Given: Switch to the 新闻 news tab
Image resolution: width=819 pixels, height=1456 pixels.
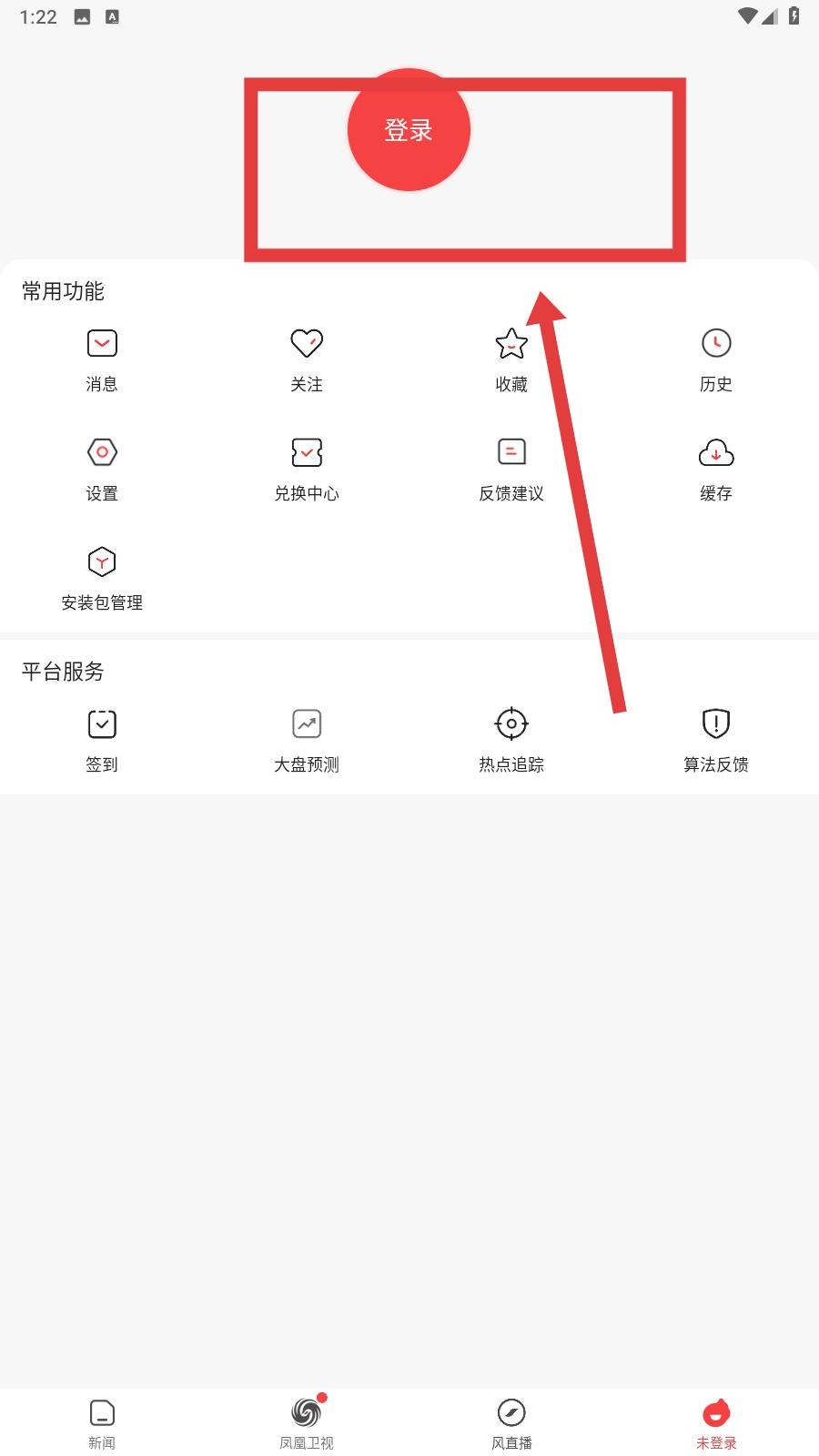Looking at the screenshot, I should [102, 1423].
